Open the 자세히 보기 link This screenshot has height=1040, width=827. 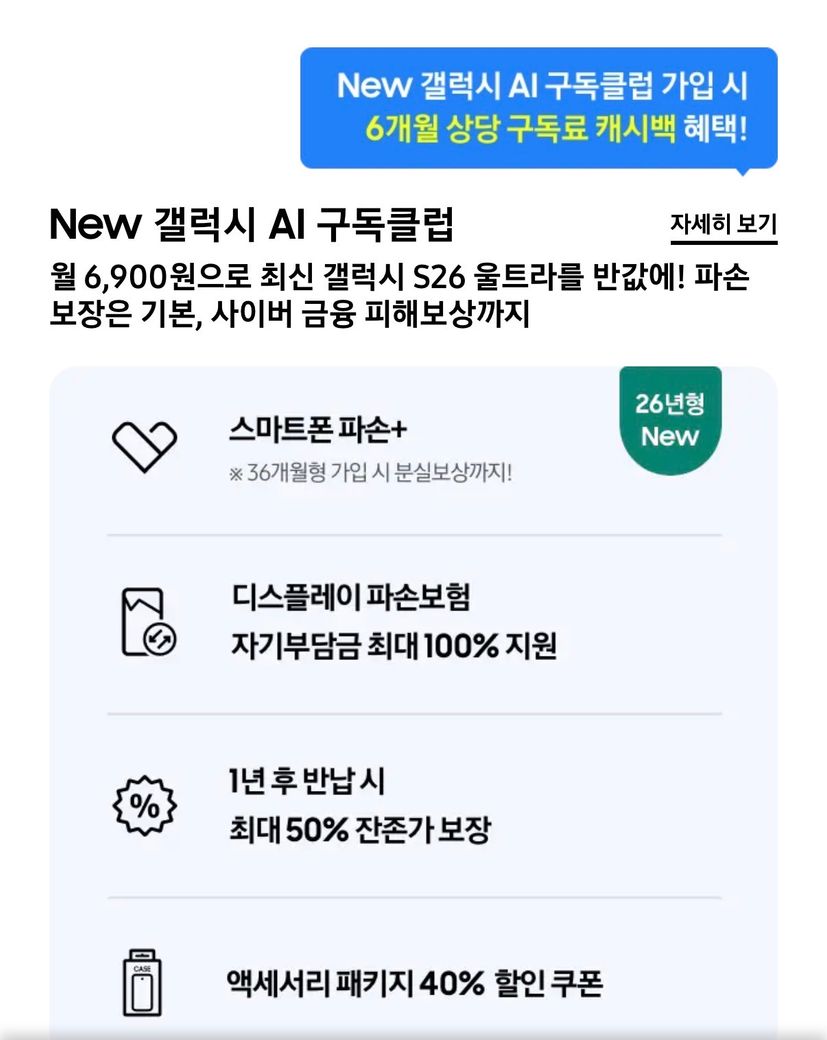[724, 226]
